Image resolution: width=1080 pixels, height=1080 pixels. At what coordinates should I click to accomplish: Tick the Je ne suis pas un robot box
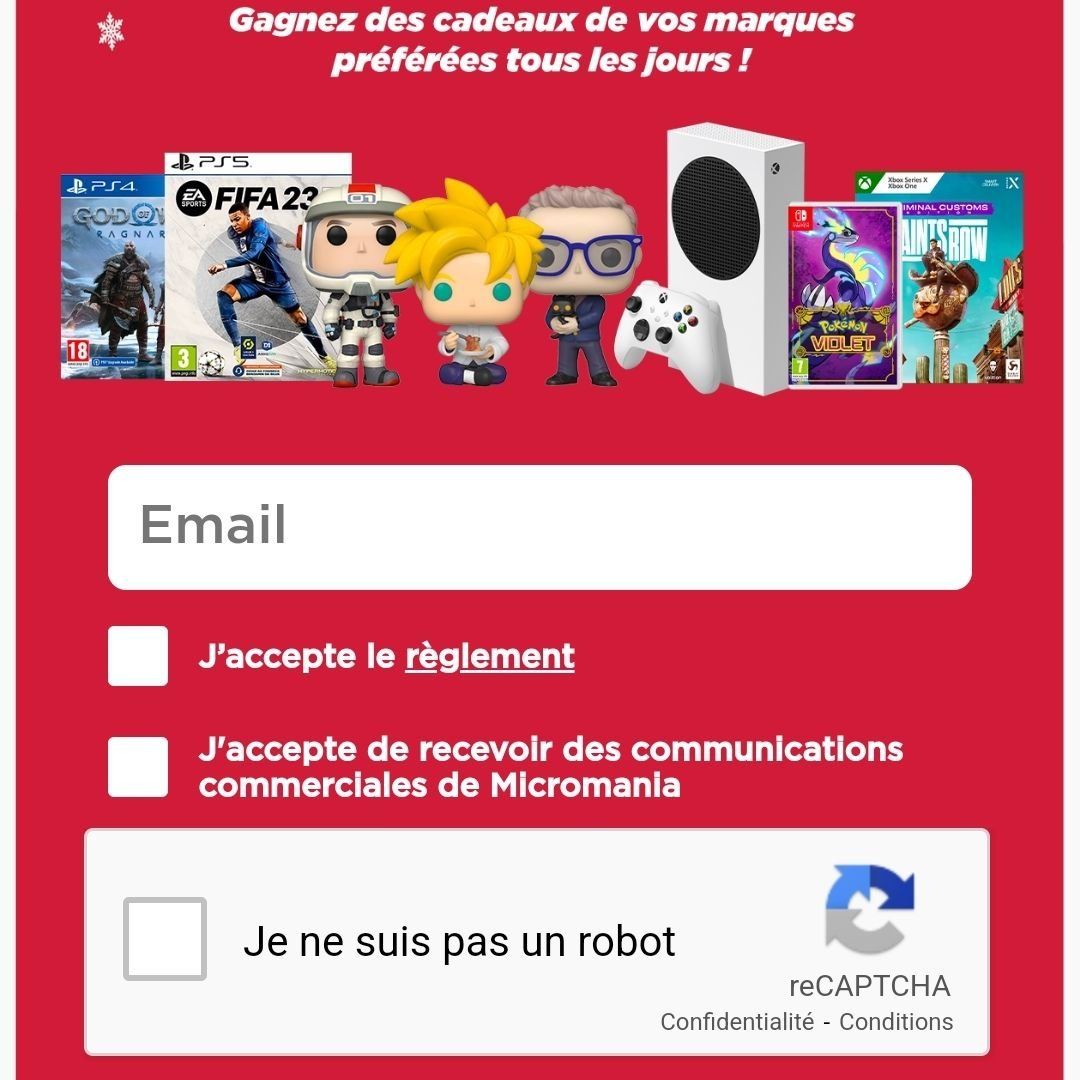point(165,939)
